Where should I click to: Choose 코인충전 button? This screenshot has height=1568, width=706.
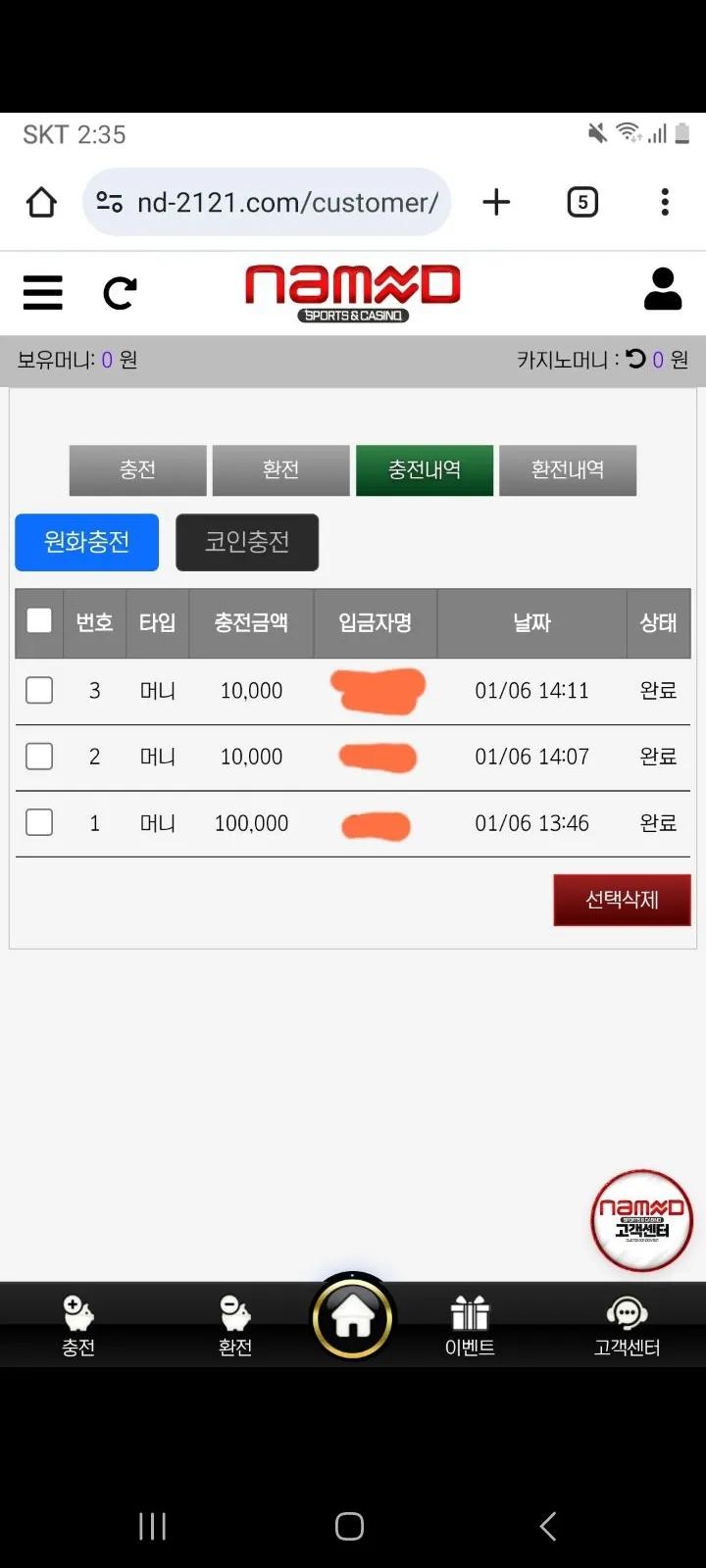(247, 542)
